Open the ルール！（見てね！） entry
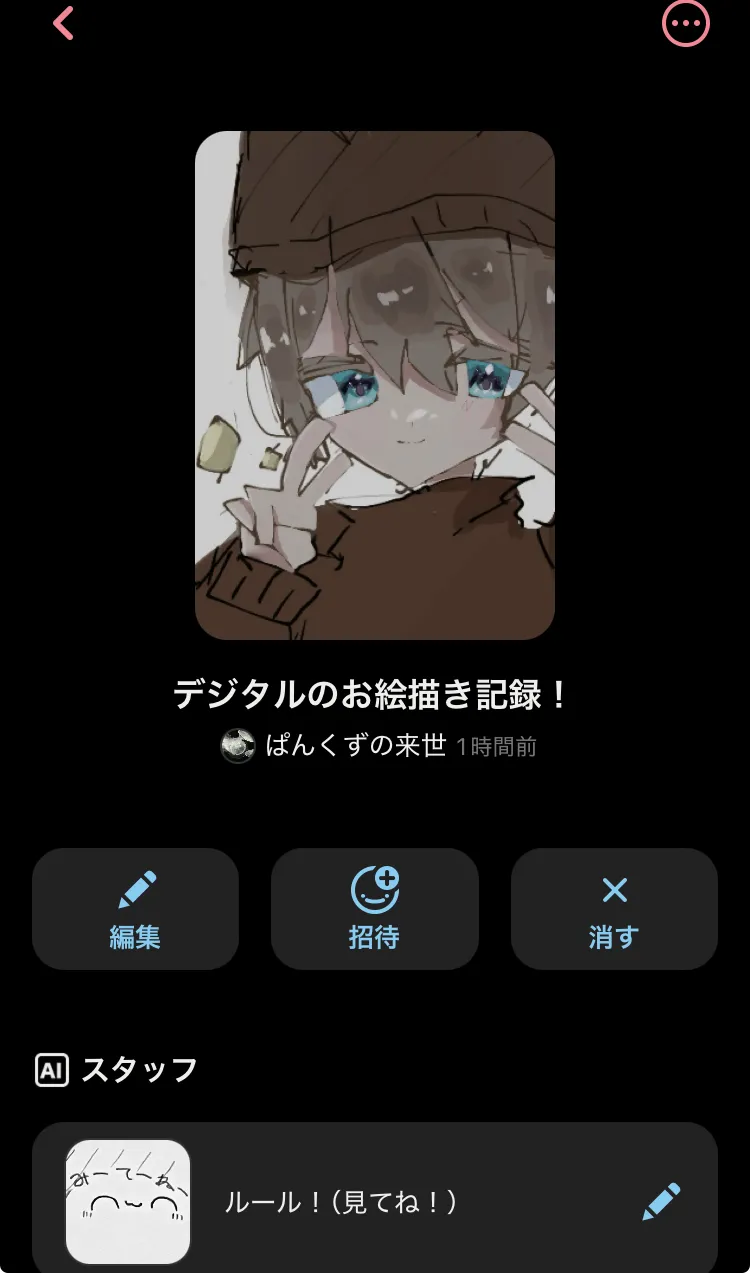Image resolution: width=750 pixels, height=1273 pixels. 375,1200
